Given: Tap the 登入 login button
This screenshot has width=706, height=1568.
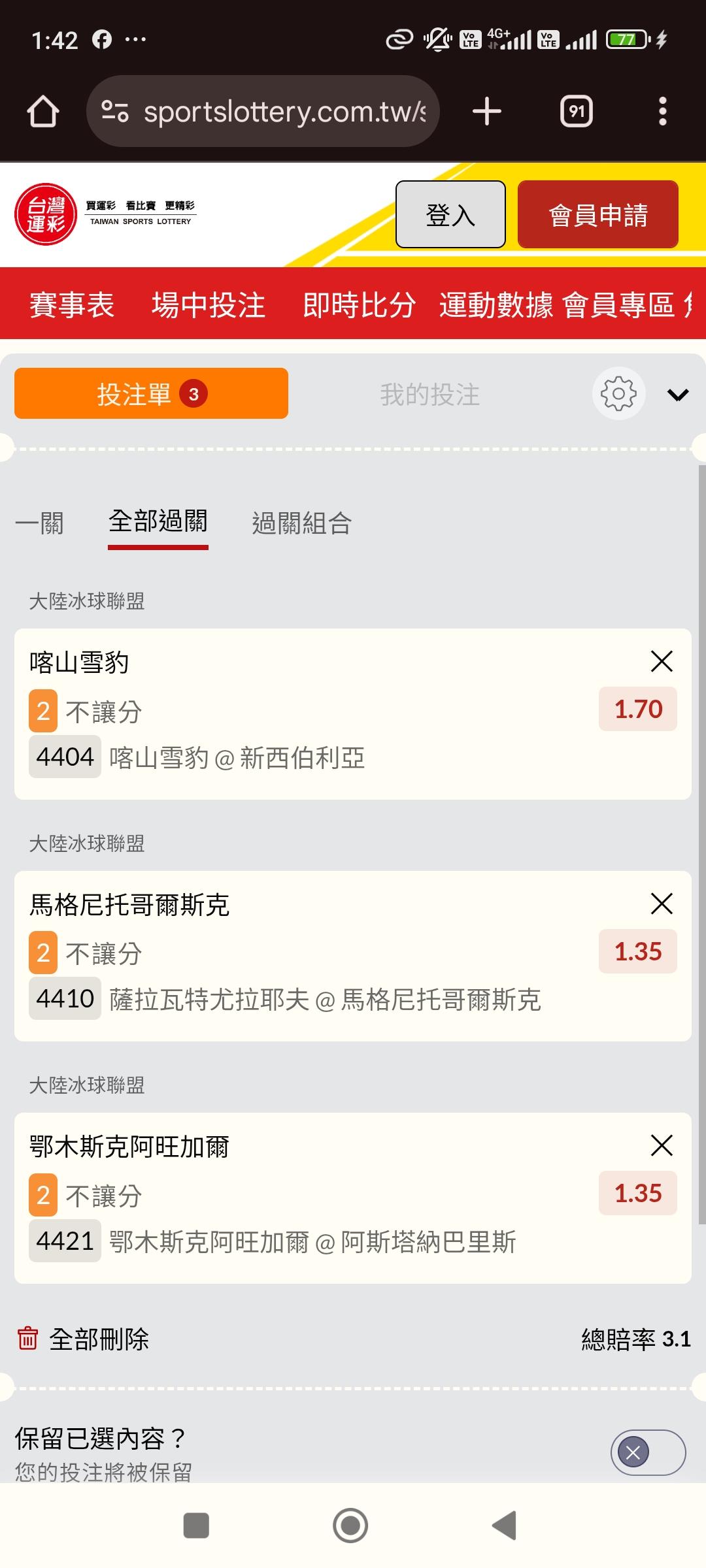Looking at the screenshot, I should tap(450, 214).
